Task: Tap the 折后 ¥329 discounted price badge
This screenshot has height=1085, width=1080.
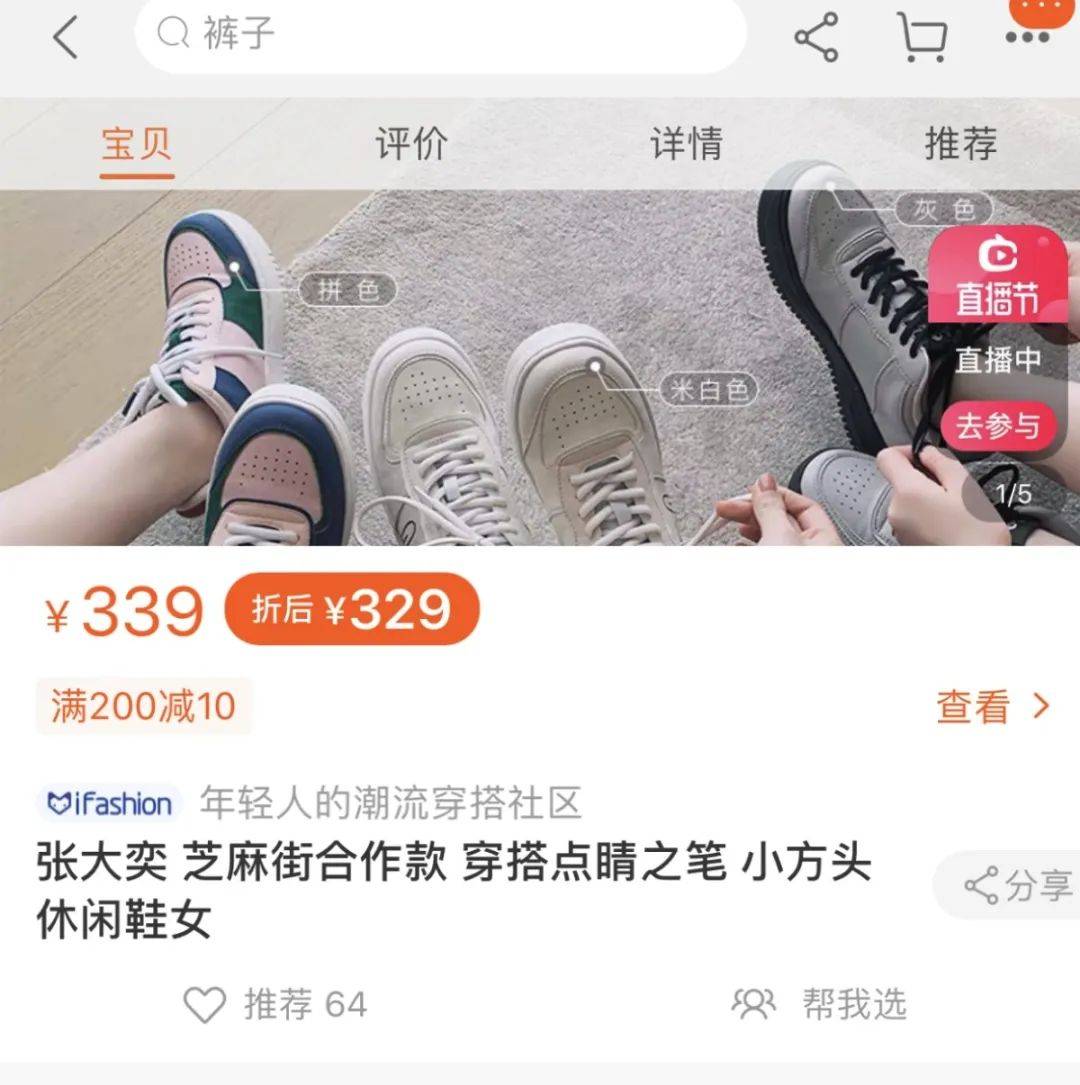Action: (x=352, y=609)
